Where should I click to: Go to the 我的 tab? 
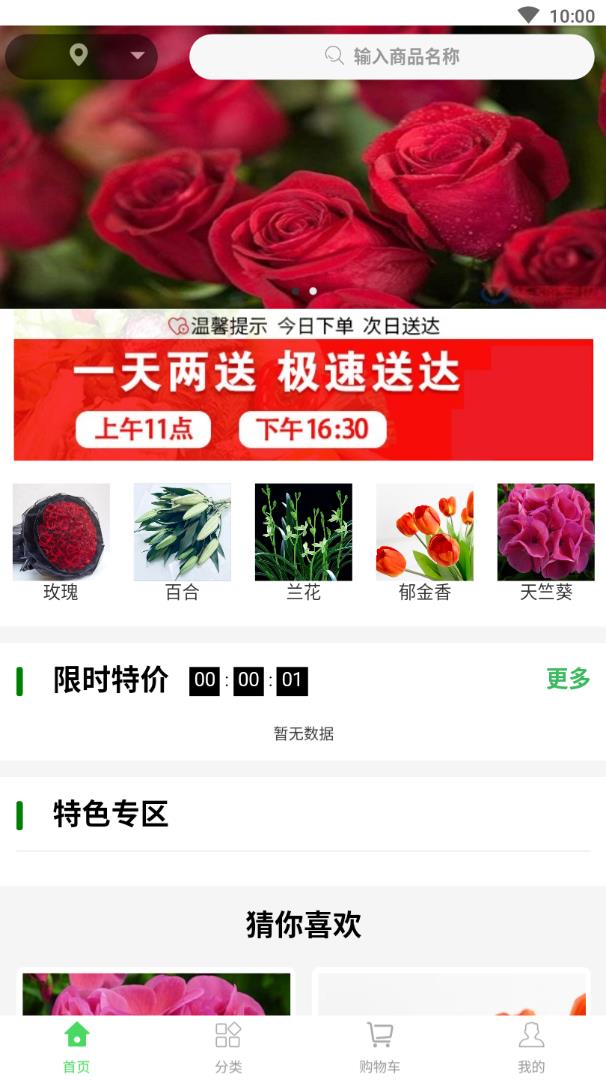pyautogui.click(x=531, y=1047)
